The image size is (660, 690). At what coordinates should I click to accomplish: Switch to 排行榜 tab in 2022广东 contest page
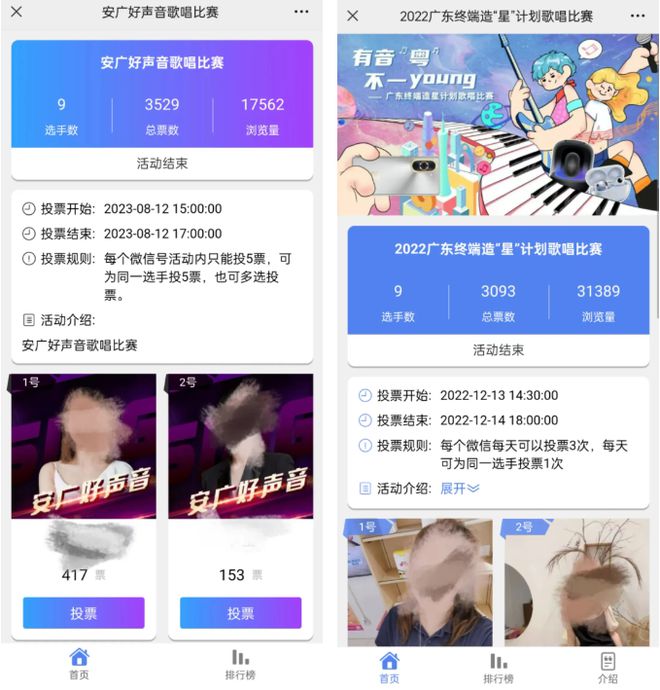(x=498, y=667)
